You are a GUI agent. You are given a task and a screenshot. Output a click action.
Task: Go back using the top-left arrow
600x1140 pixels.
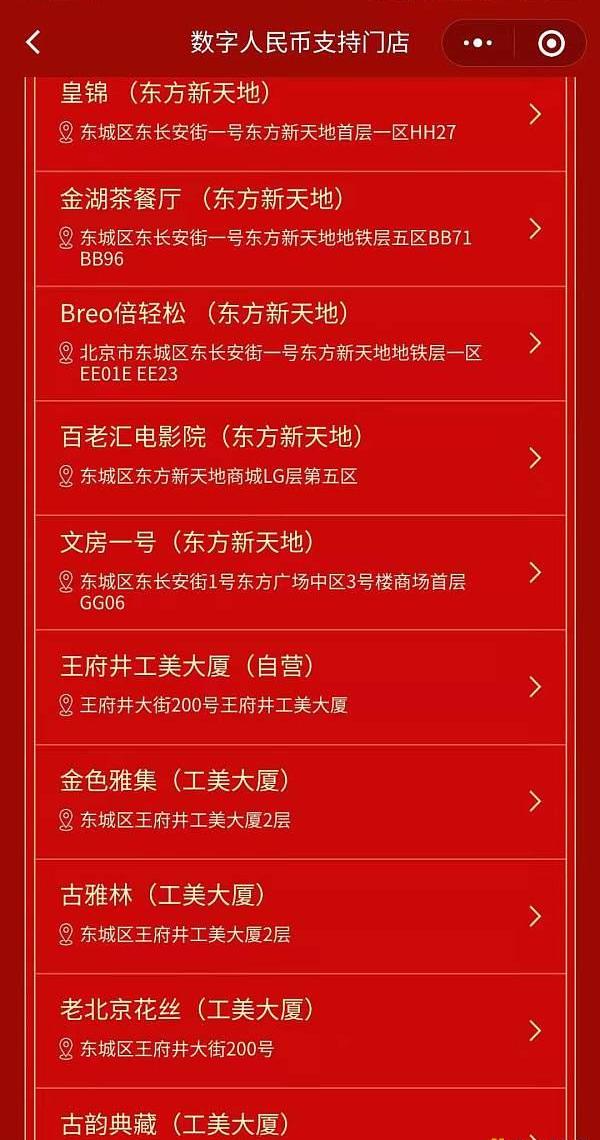[33, 43]
